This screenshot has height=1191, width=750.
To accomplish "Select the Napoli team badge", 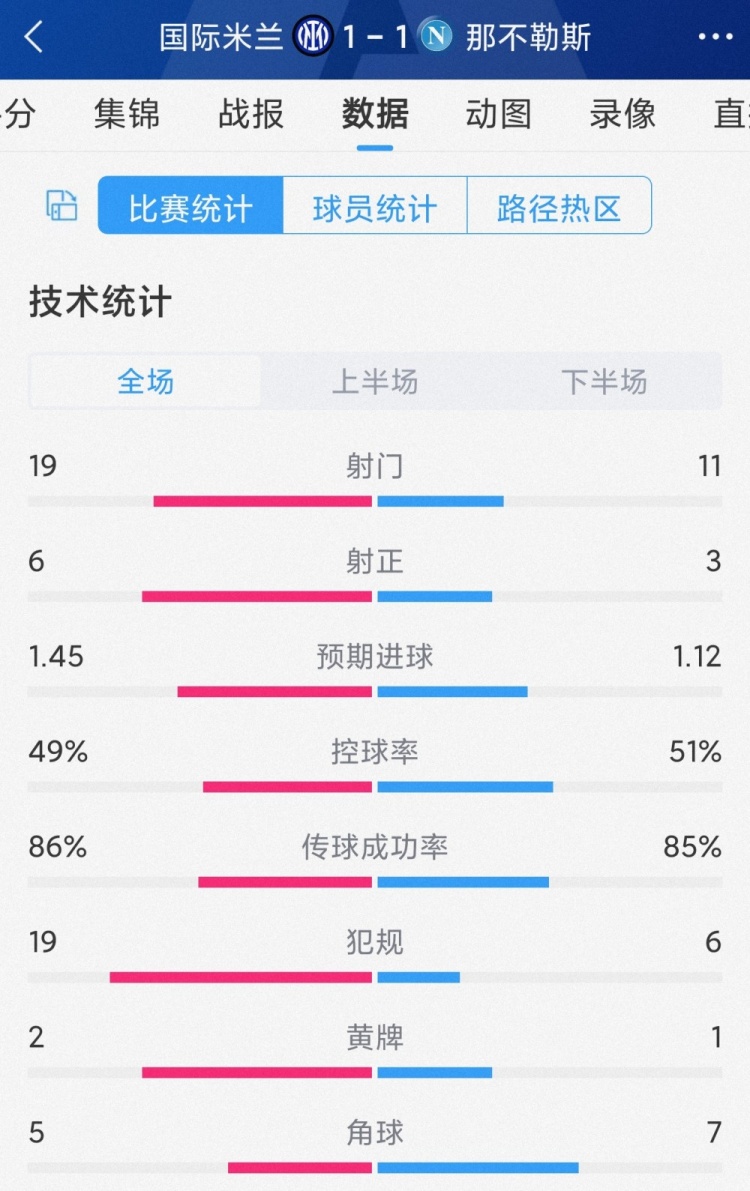I will 434,36.
